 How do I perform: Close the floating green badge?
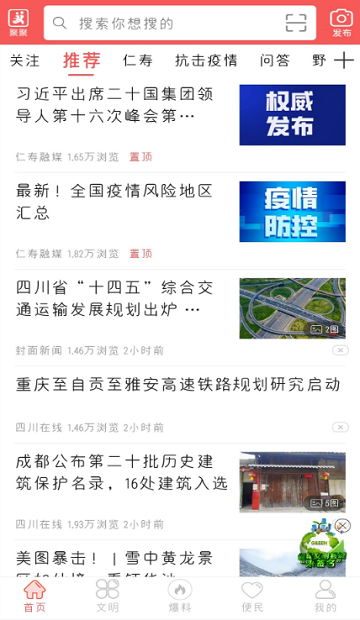point(342,526)
